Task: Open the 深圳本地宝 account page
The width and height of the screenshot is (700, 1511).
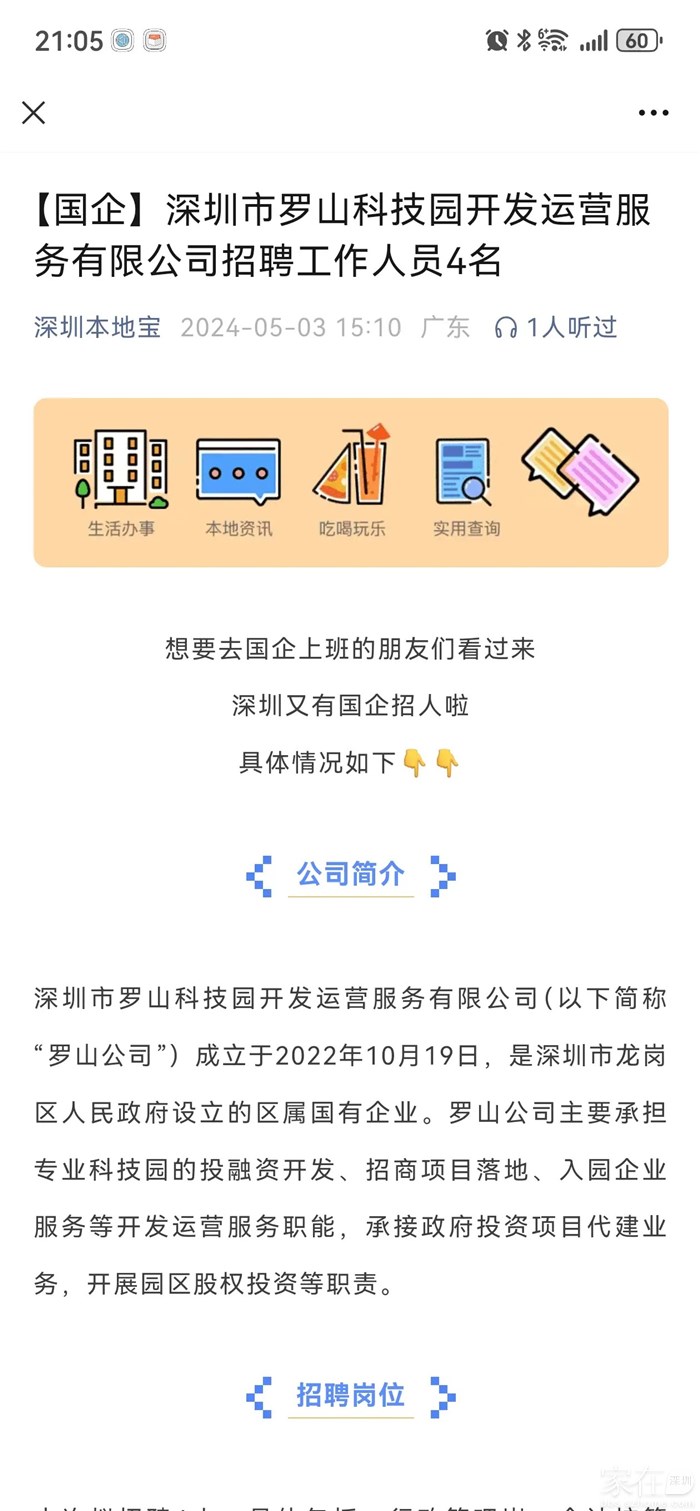Action: point(97,327)
